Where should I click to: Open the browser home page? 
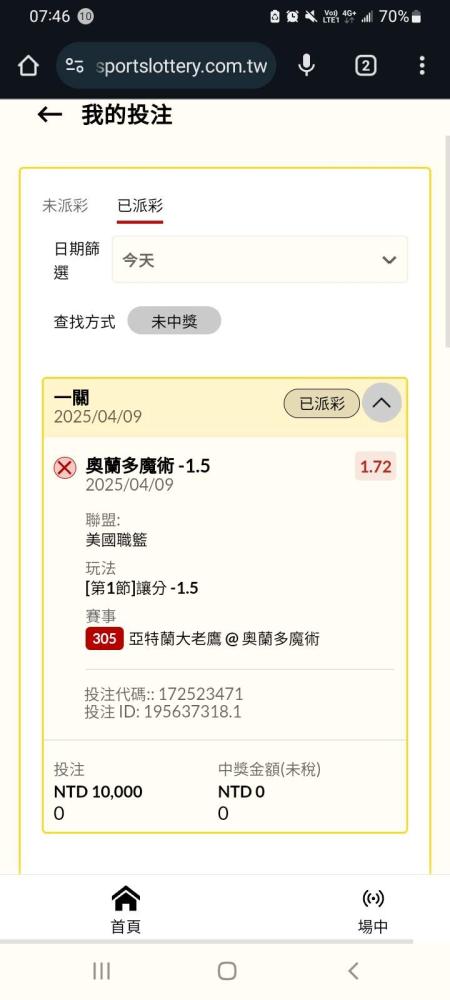coord(28,66)
